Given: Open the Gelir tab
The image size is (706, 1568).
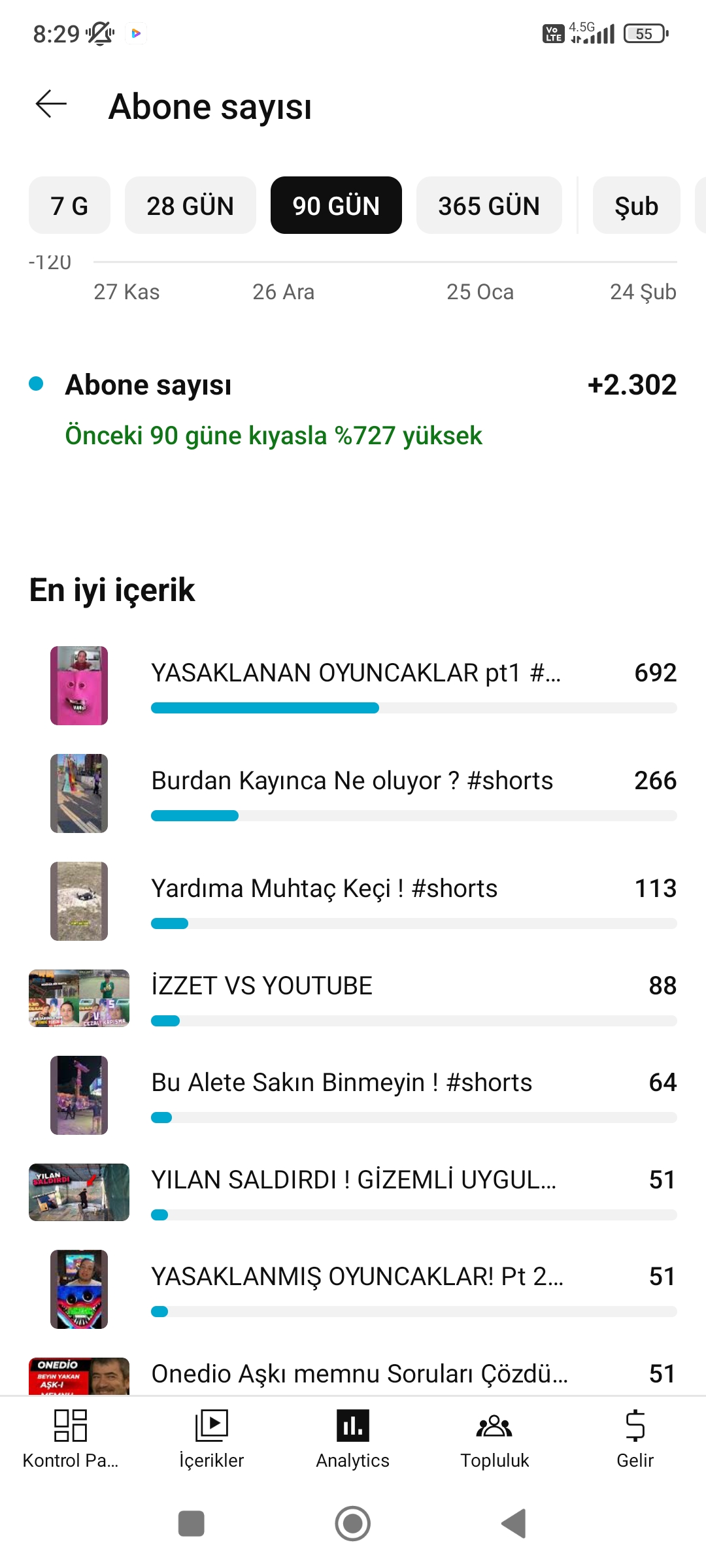Looking at the screenshot, I should click(635, 1438).
